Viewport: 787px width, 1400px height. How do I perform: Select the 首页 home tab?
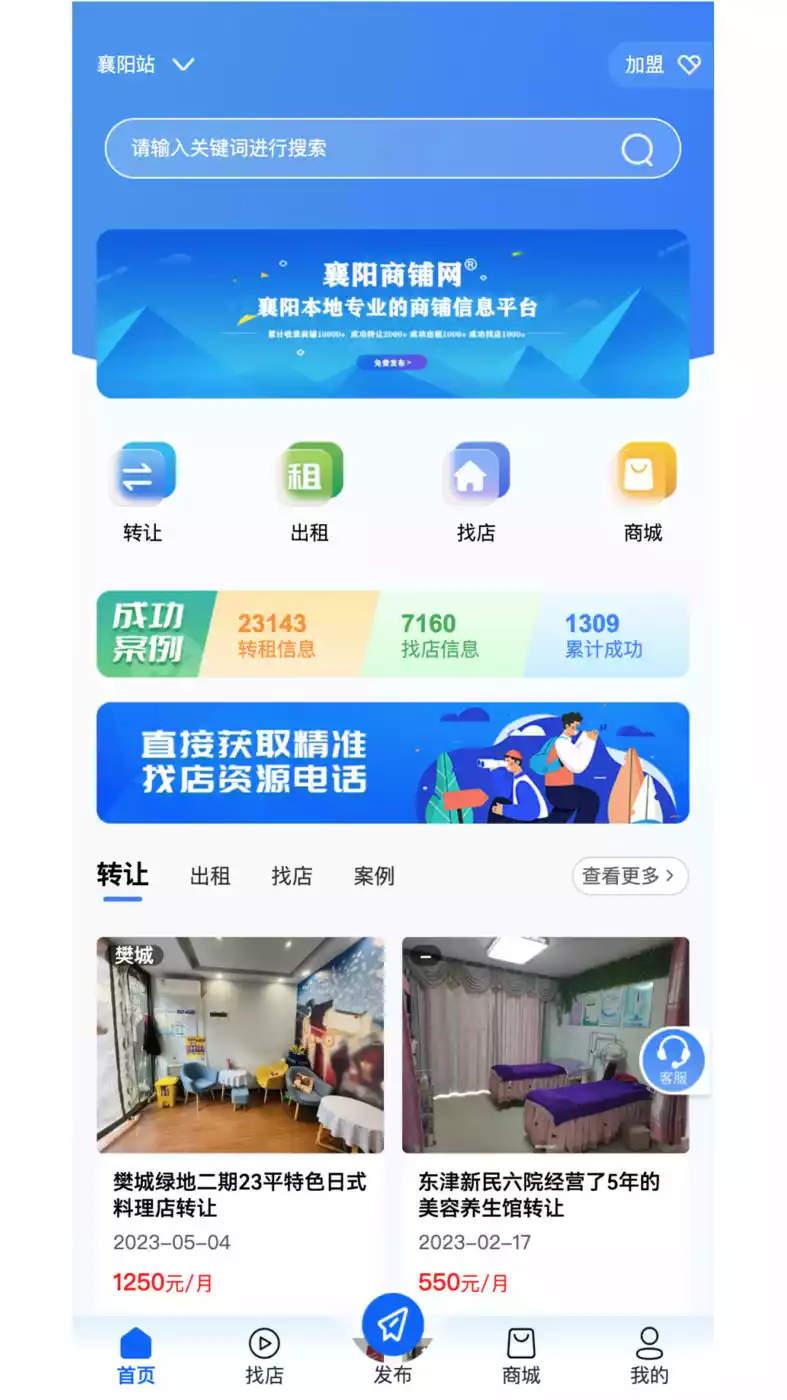pos(135,1352)
